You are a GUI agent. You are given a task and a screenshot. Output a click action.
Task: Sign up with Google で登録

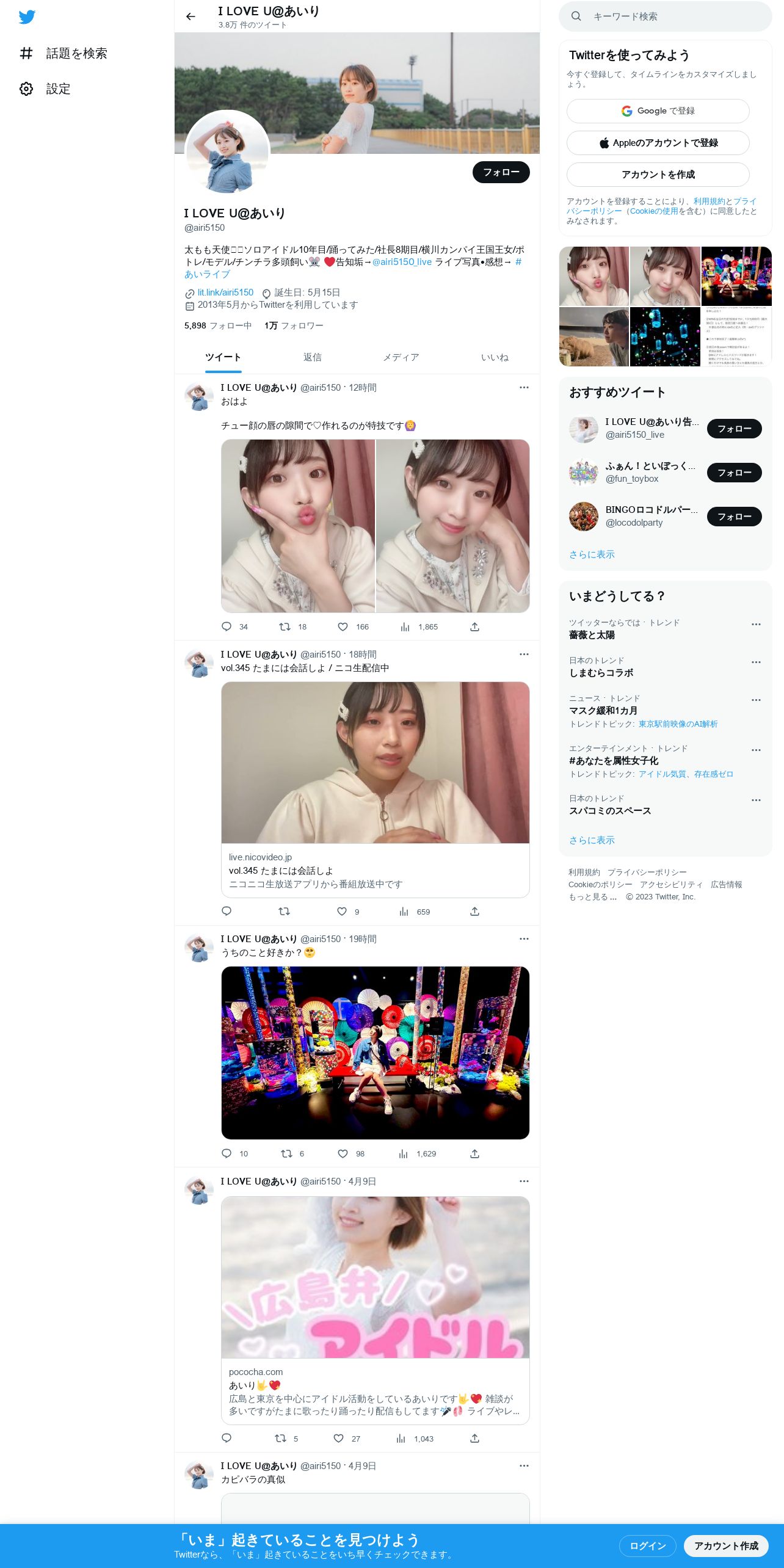pos(658,111)
